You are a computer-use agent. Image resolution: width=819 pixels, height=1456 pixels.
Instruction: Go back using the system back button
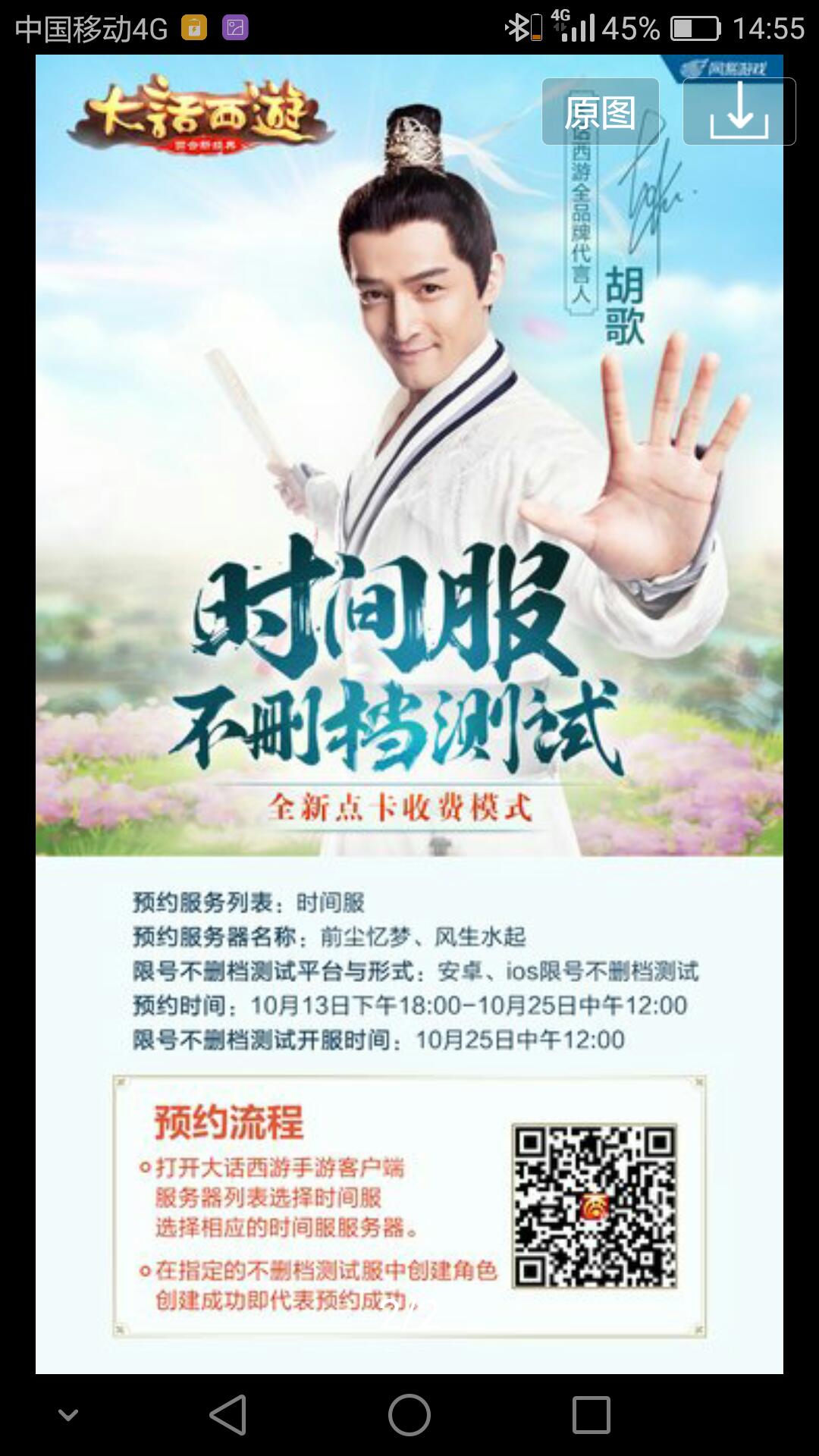pyautogui.click(x=228, y=1415)
